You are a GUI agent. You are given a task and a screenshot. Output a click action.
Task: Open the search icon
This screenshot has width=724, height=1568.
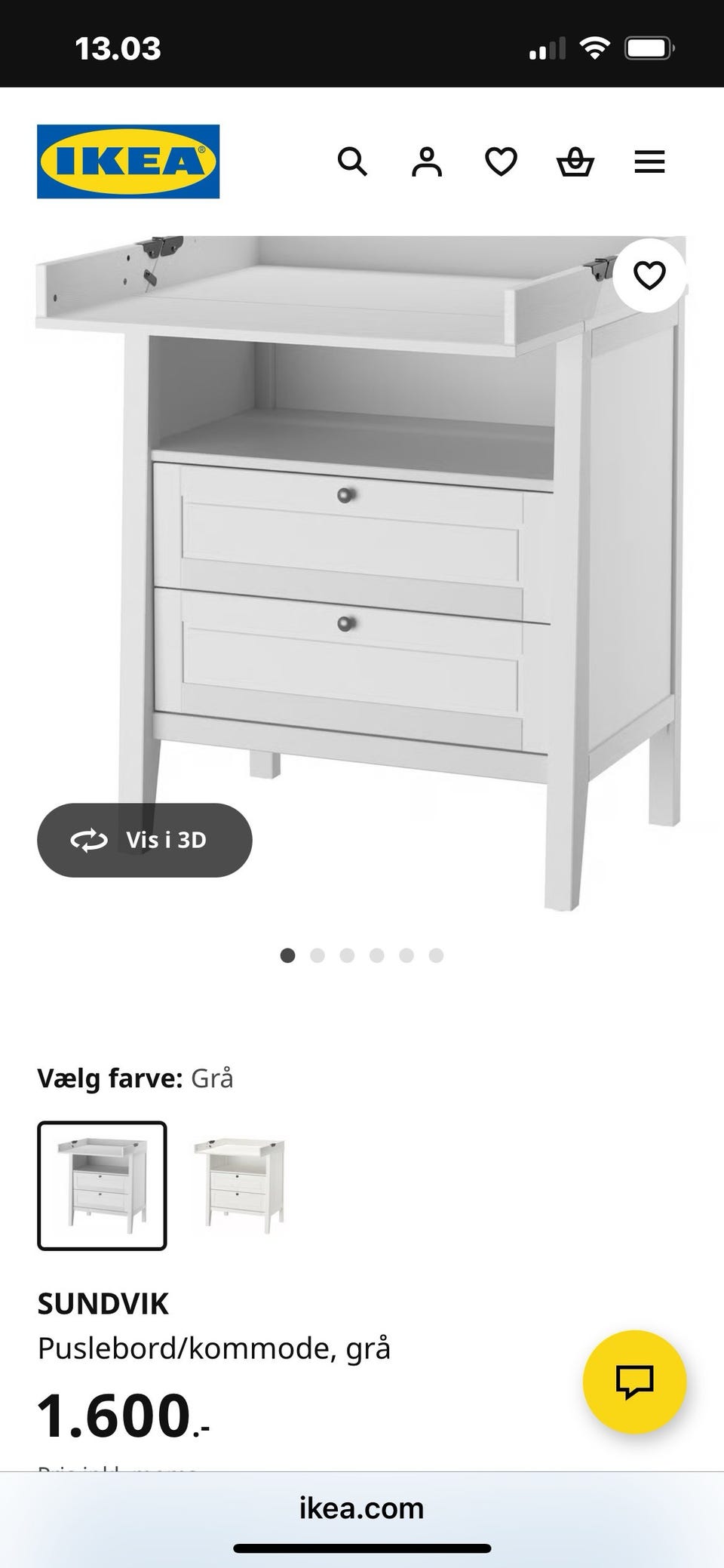coord(353,161)
